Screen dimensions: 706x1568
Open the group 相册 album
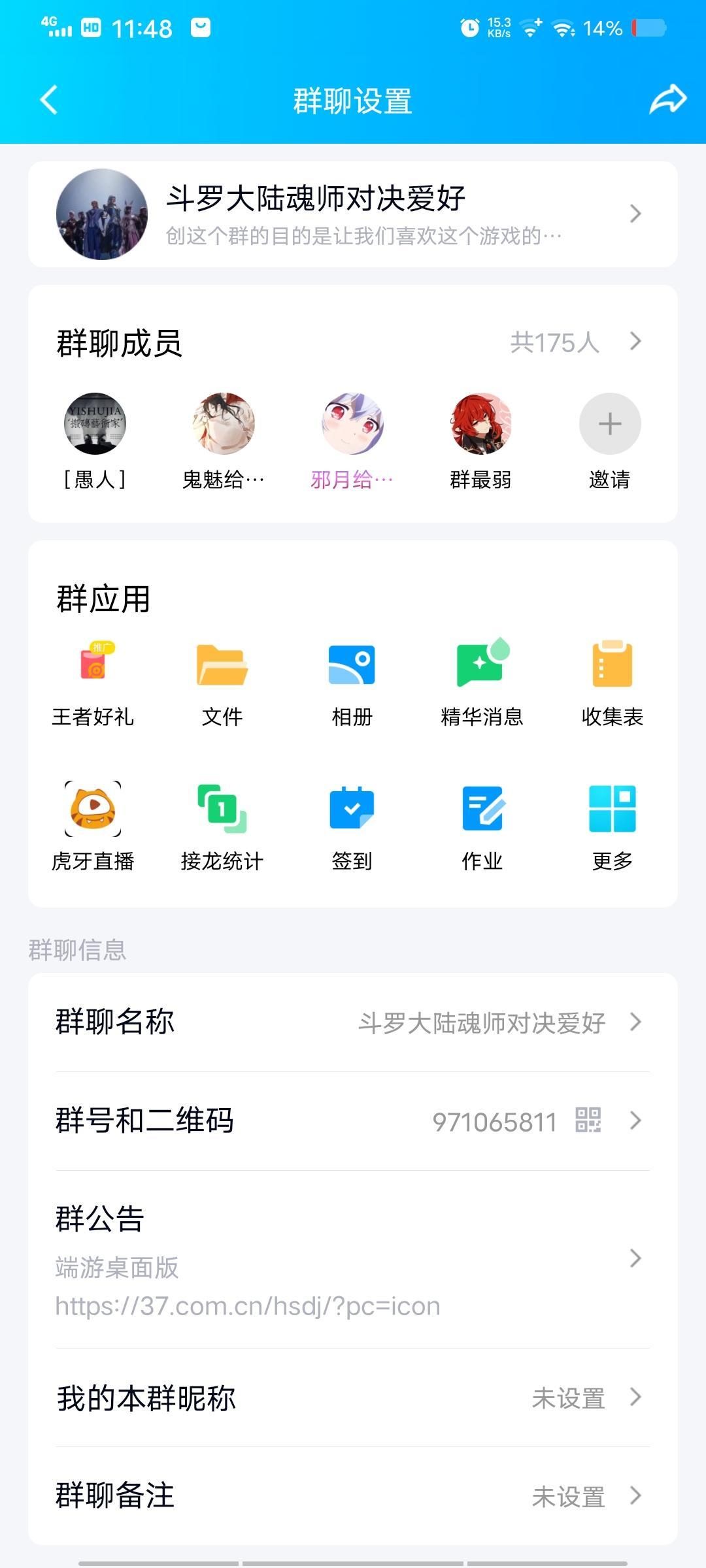(x=352, y=666)
